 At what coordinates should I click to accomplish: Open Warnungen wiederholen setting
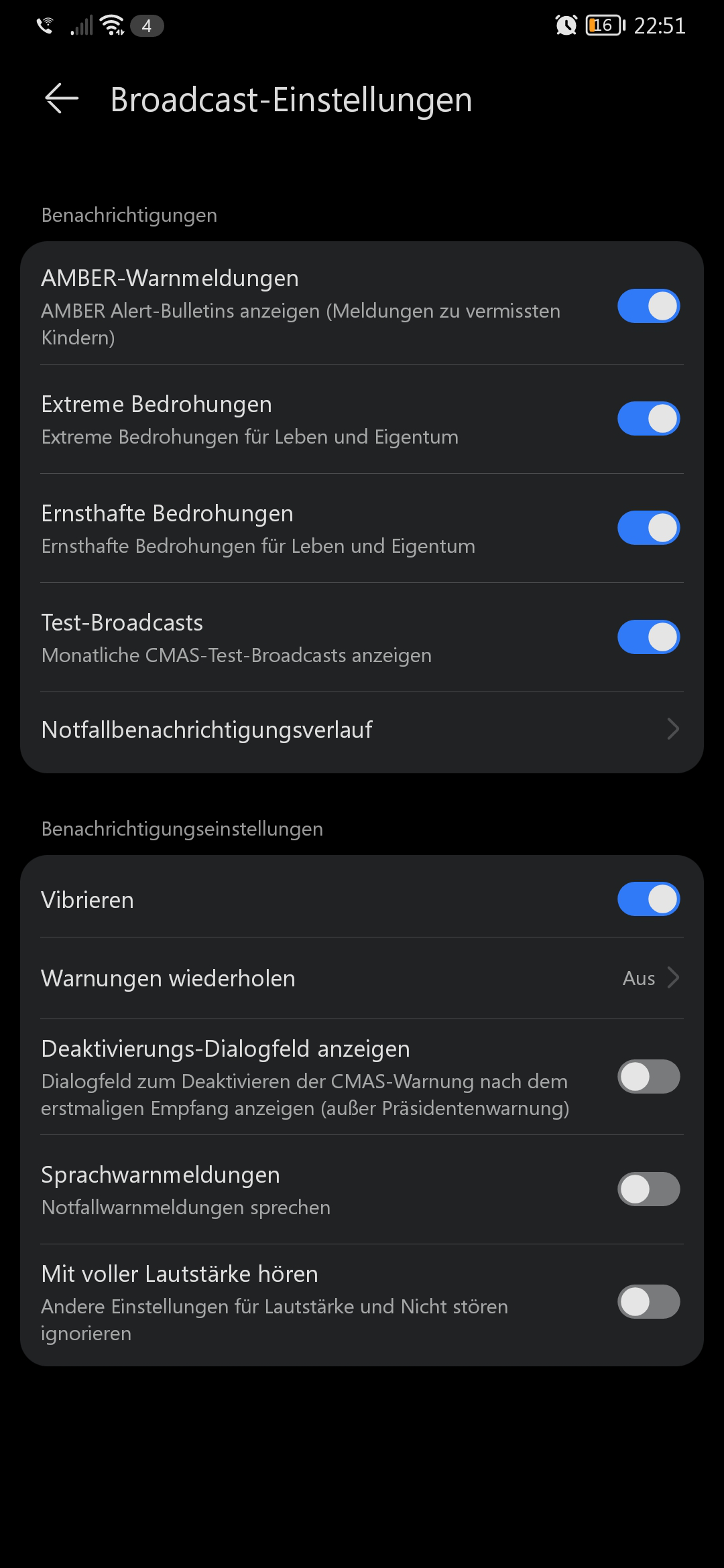tap(362, 978)
